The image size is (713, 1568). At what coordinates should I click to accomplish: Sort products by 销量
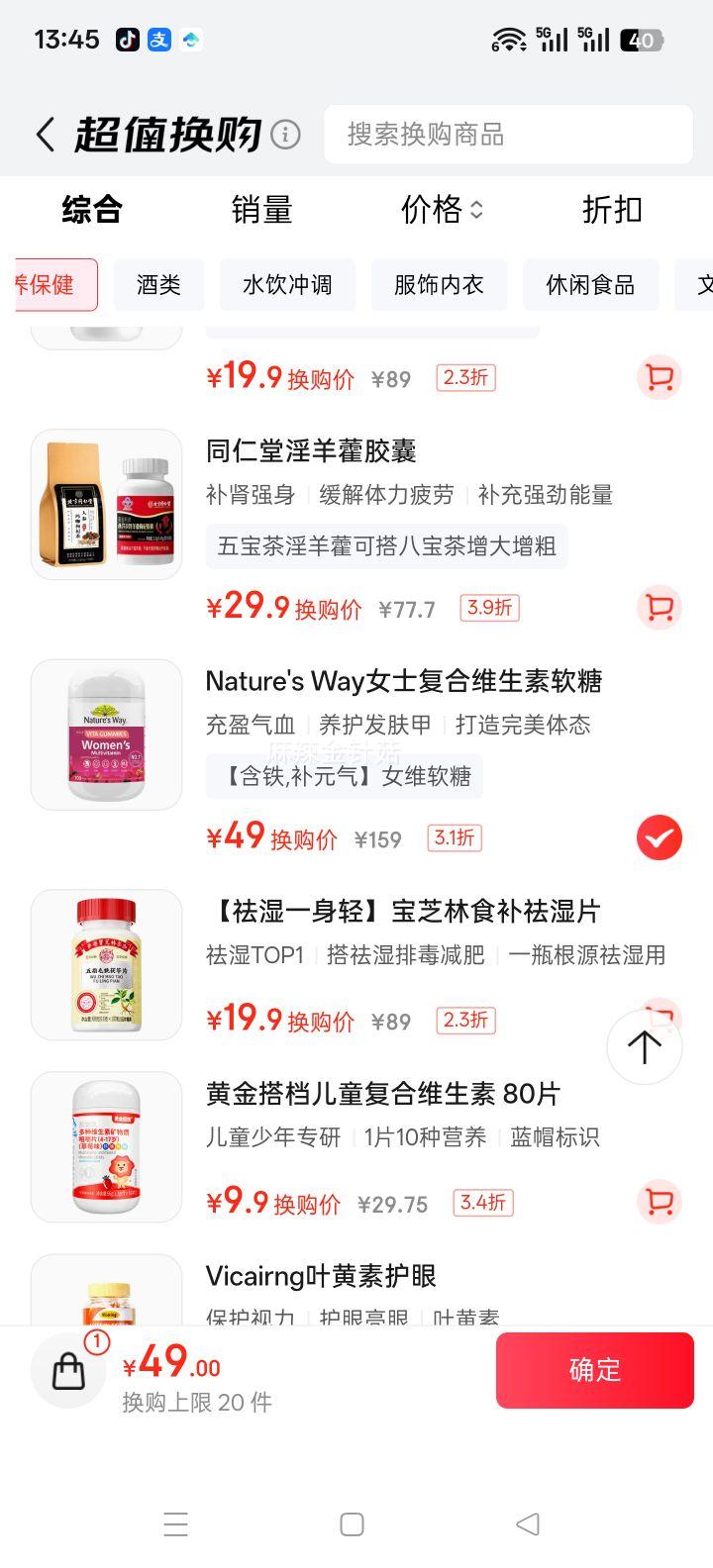(261, 210)
